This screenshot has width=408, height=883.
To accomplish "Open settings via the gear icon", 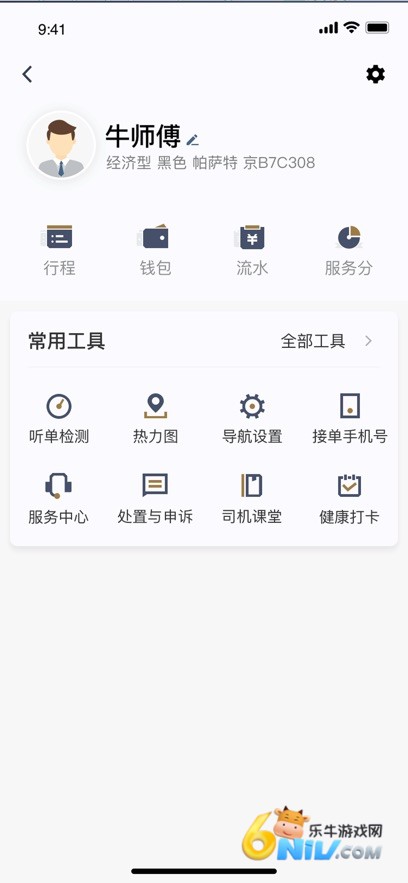I will [375, 74].
